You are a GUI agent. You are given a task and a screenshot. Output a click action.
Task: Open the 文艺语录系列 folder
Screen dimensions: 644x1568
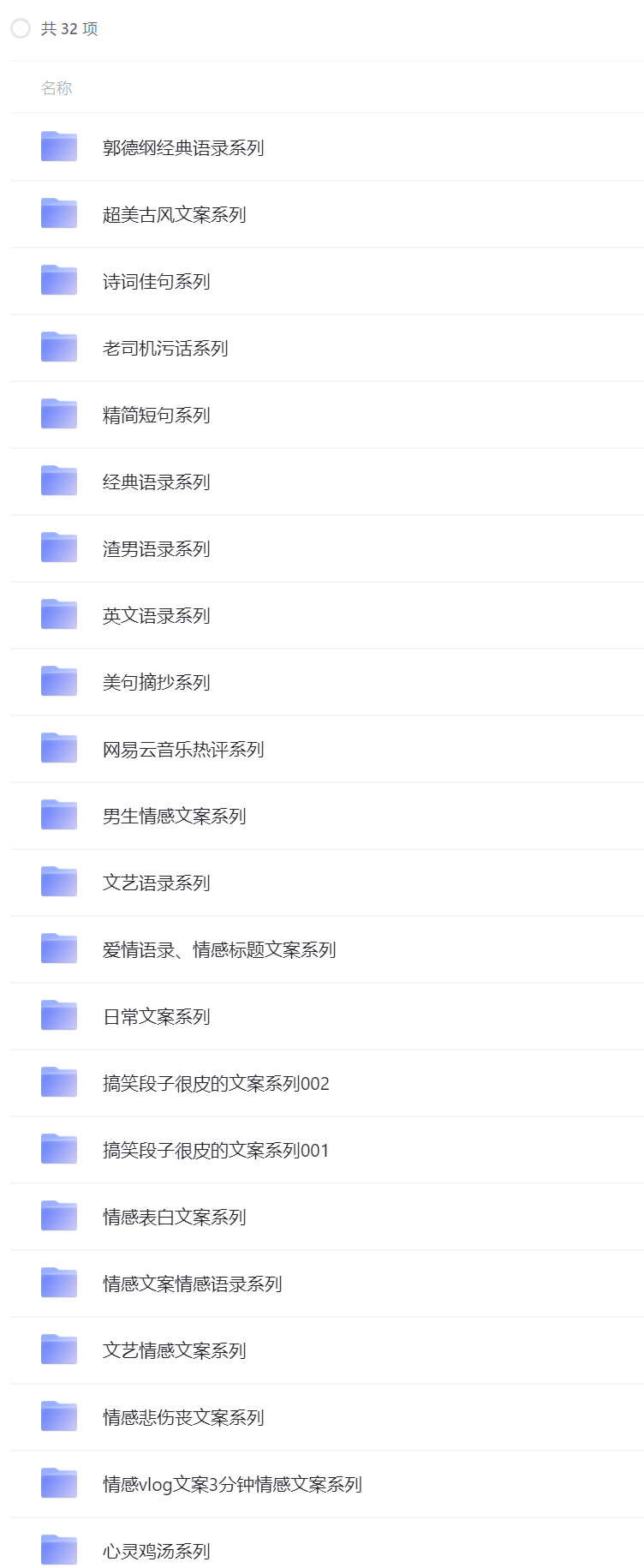156,883
